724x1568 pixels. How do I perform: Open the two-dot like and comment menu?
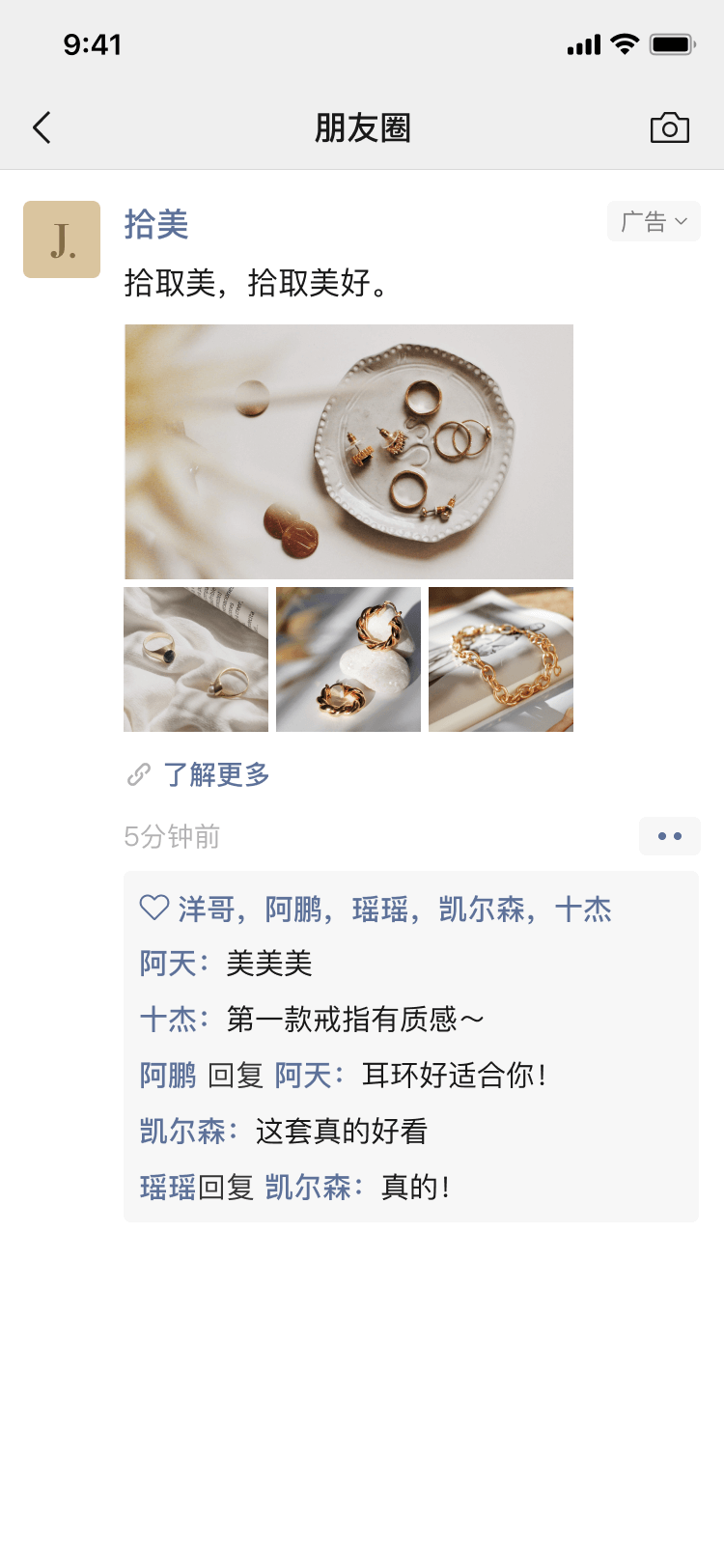coord(669,836)
